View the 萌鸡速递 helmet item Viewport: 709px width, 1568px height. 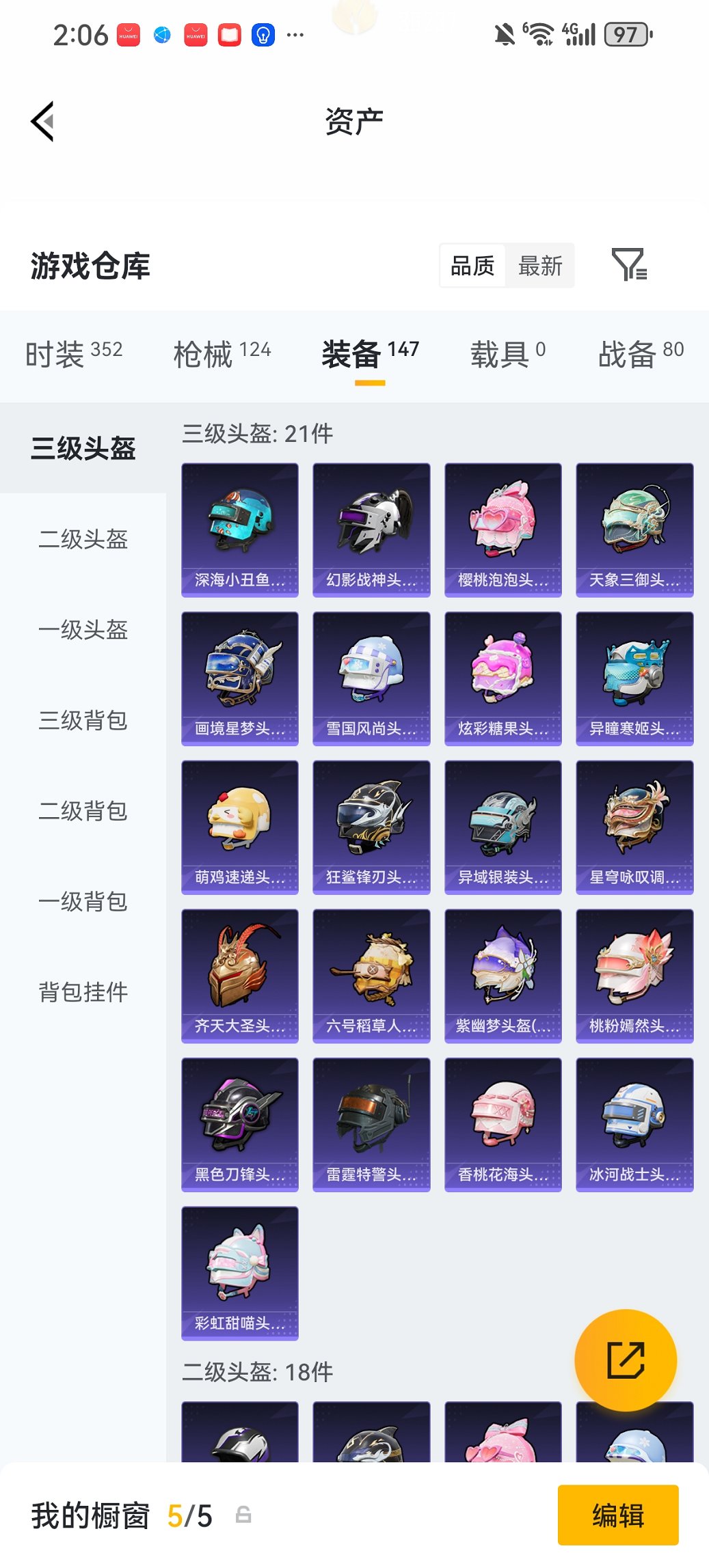click(x=240, y=827)
